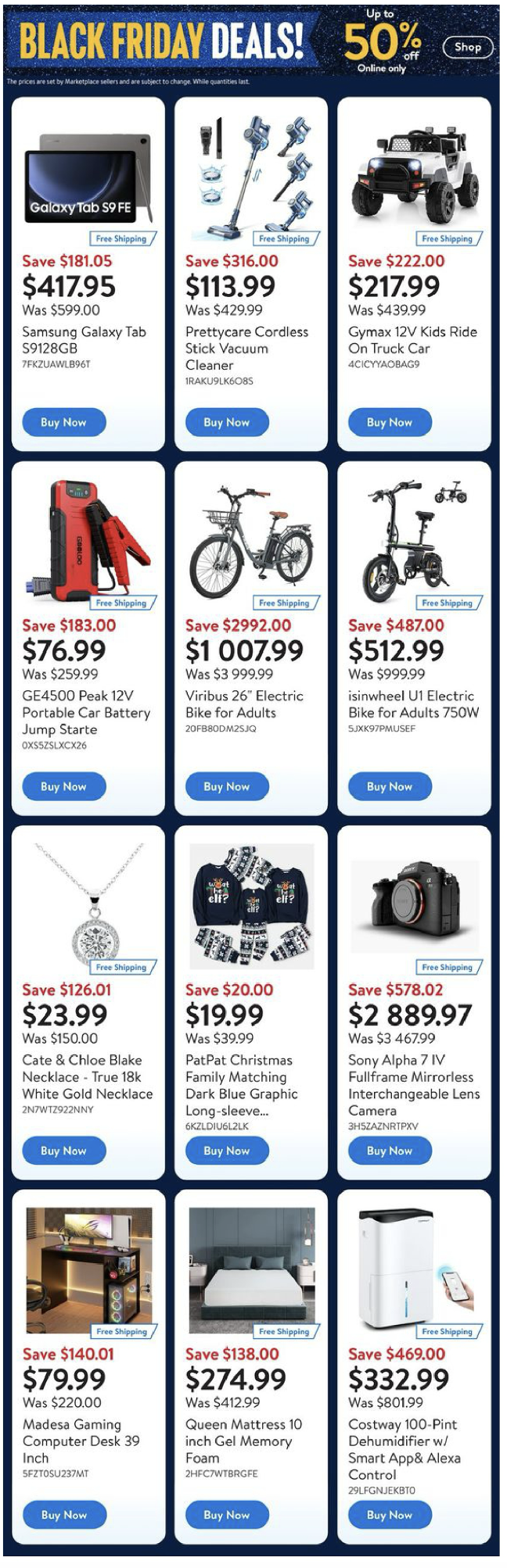Buy the GE4500 Car Battery Jump Starter

click(x=63, y=786)
